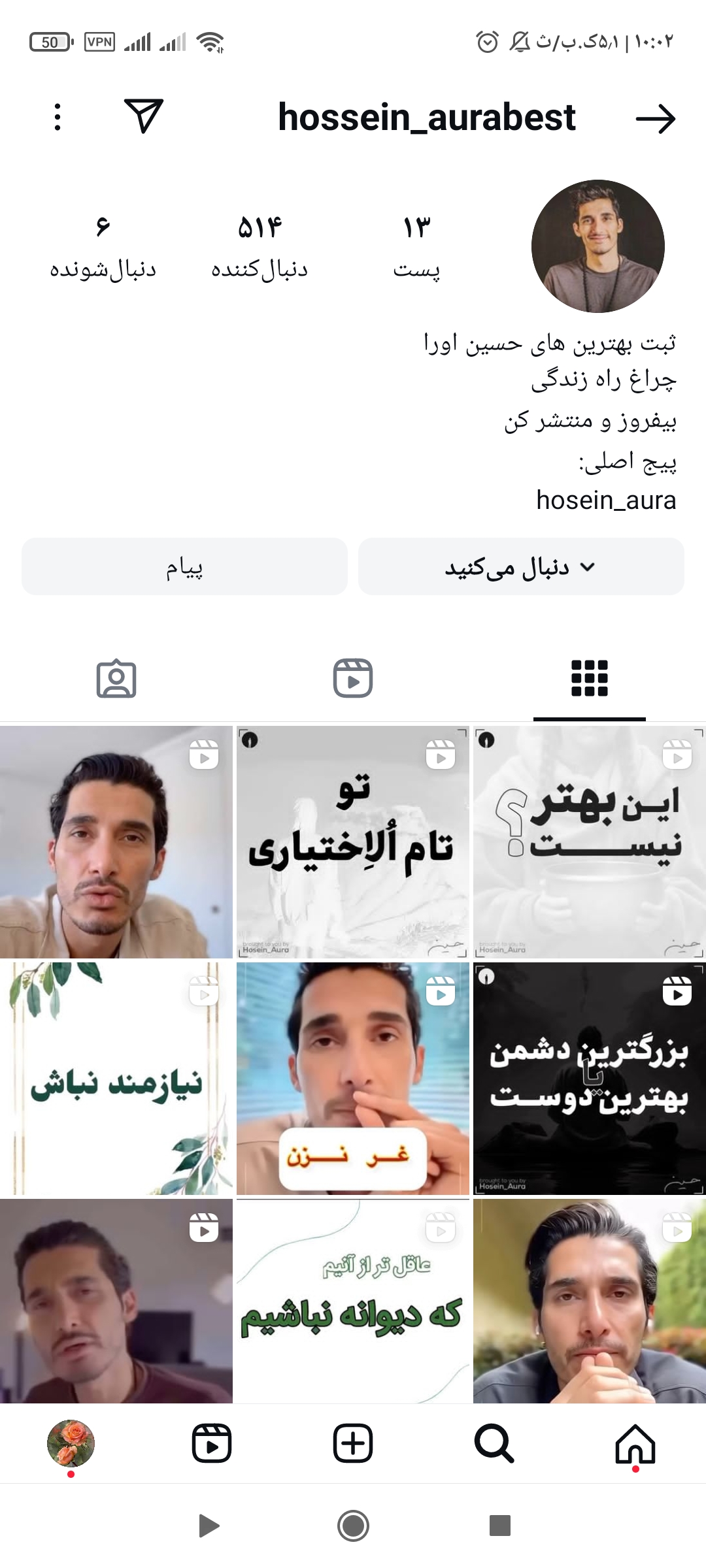Switch to the tagged photos tab

coord(116,678)
